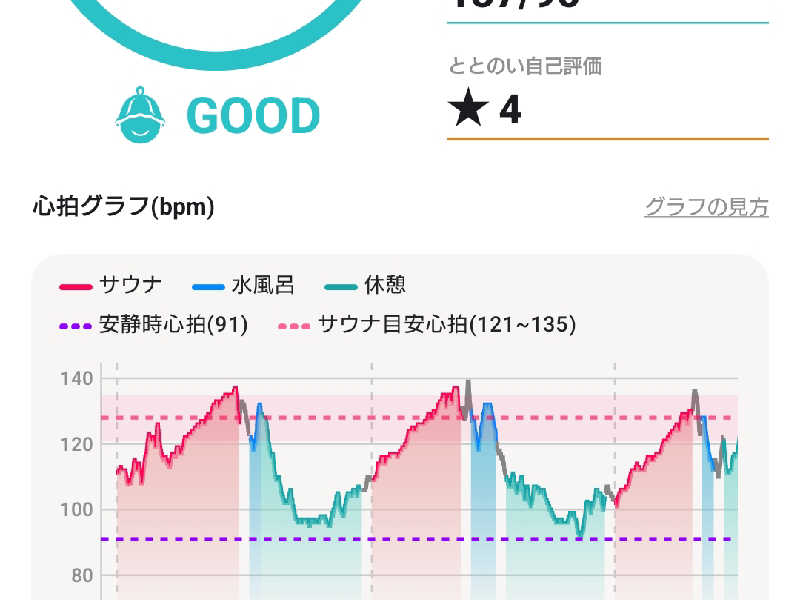Edit the ととのい自己評価 star rating
Viewport: 800px width, 600px height.
486,109
